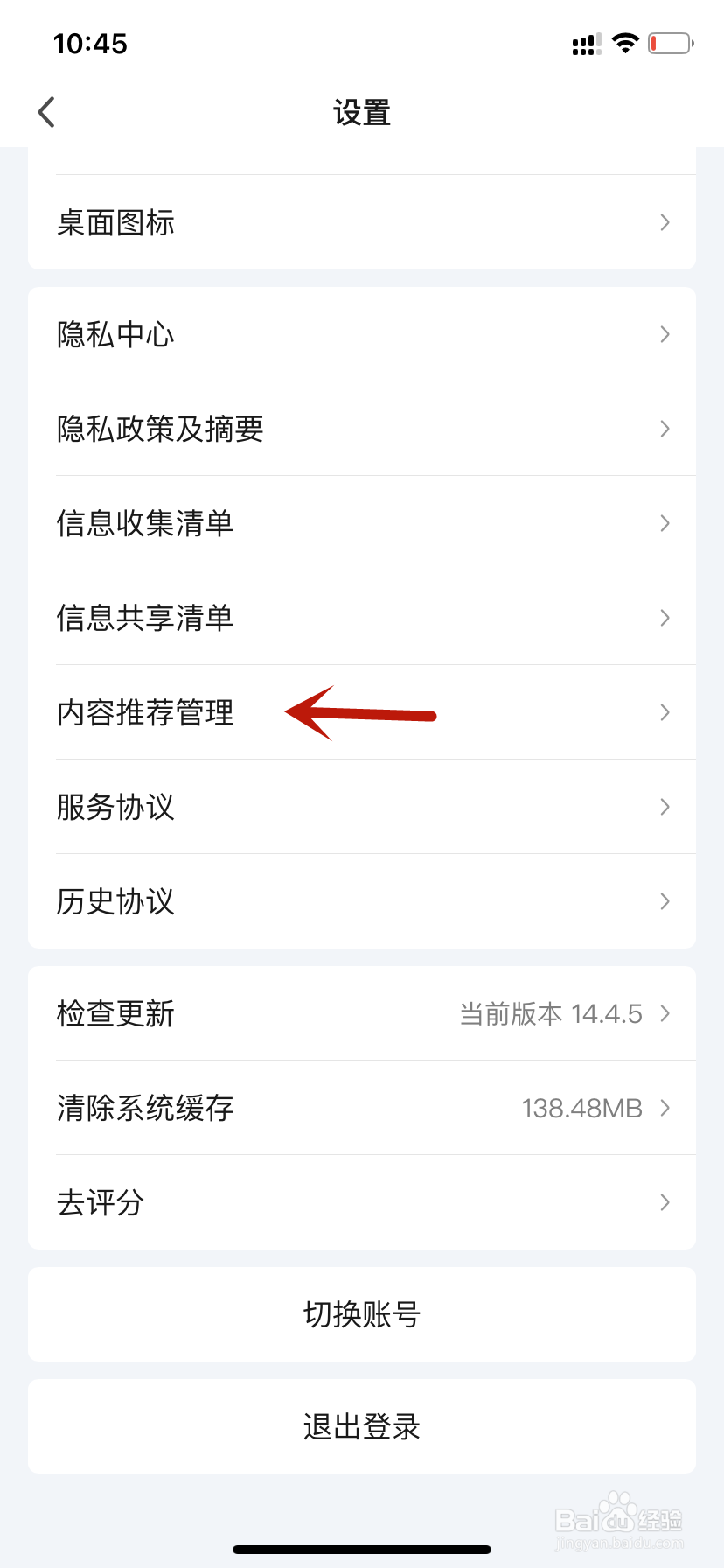Image resolution: width=724 pixels, height=1568 pixels.
Task: Click the red arrow pointing at 内容推荐管理
Action: (363, 714)
